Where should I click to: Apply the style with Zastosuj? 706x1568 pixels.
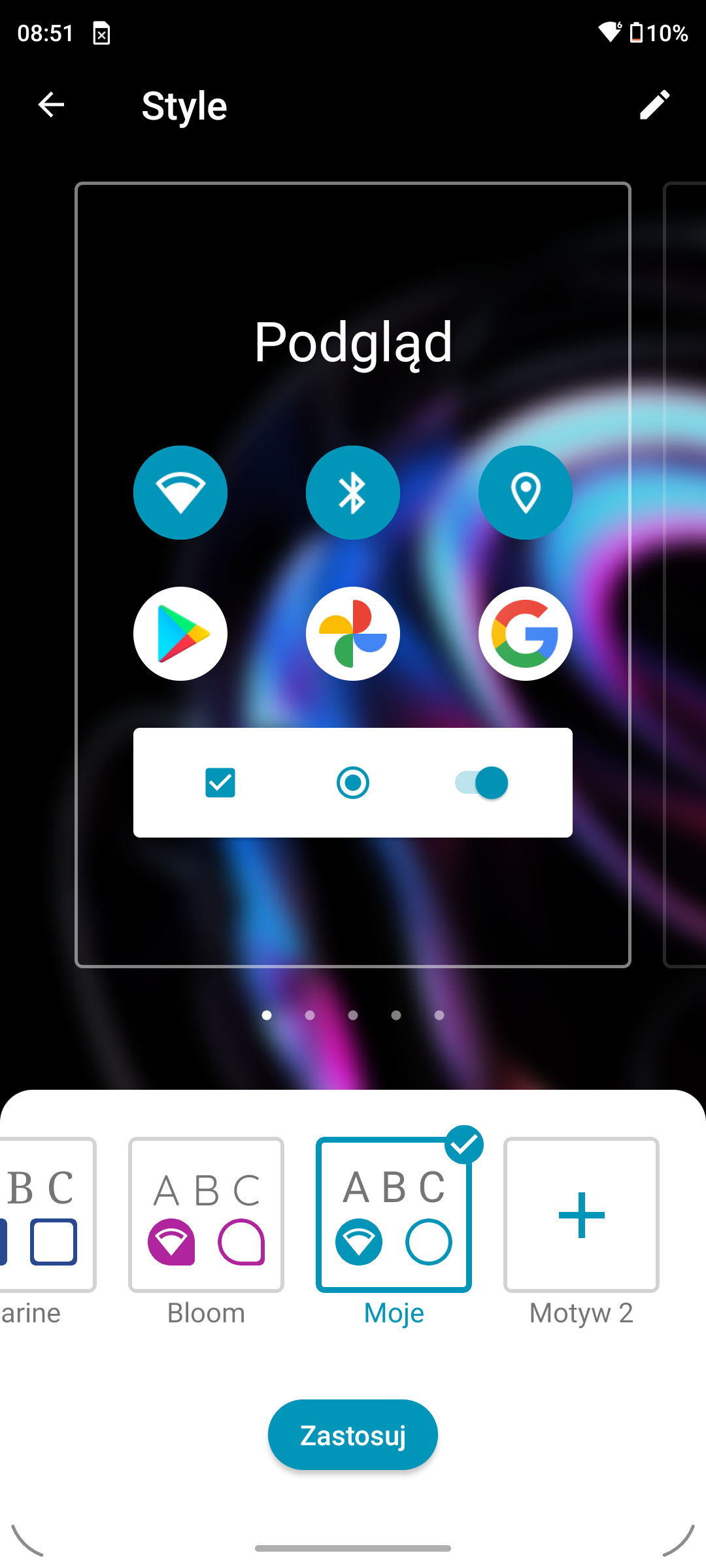(353, 1435)
